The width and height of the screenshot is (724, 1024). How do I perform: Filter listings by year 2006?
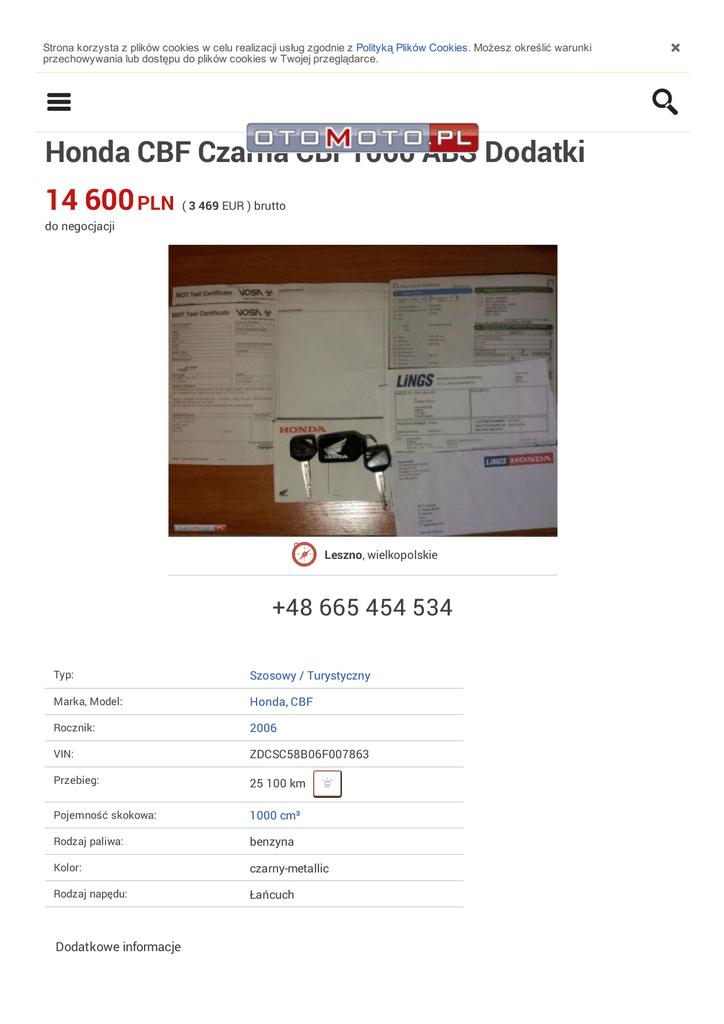pos(263,727)
